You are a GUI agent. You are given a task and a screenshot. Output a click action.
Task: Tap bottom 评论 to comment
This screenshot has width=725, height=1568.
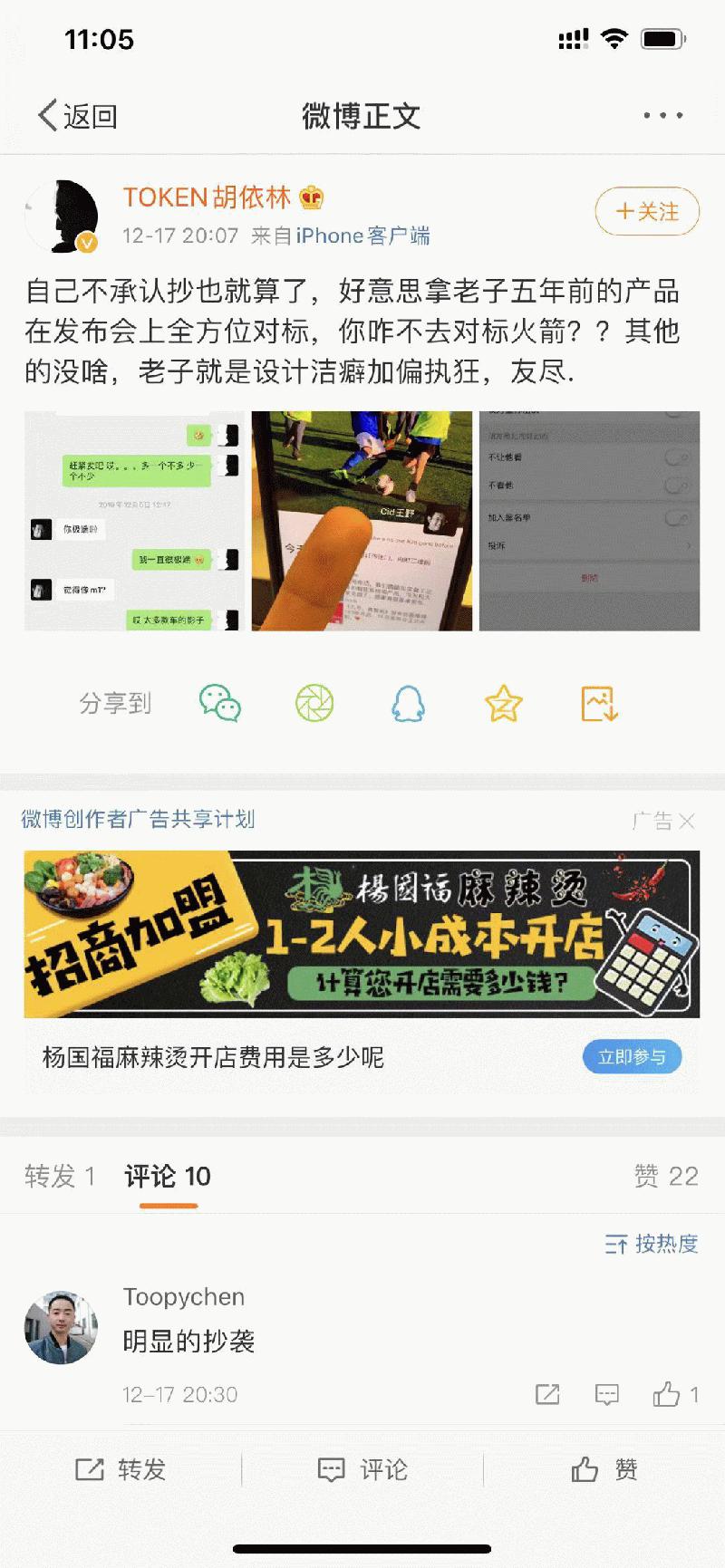[362, 1469]
